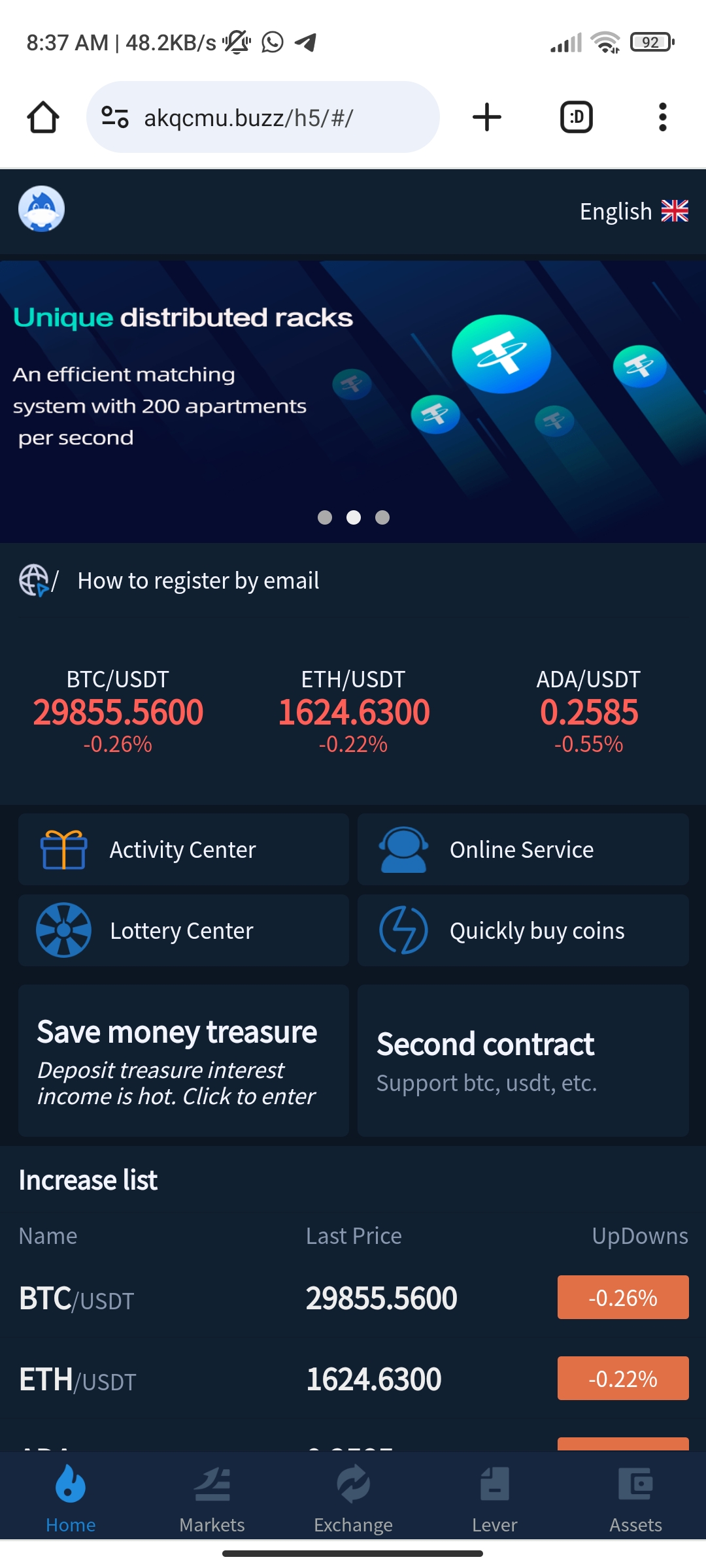Viewport: 706px width, 1568px height.
Task: Tap the profile avatar icon
Action: click(41, 209)
